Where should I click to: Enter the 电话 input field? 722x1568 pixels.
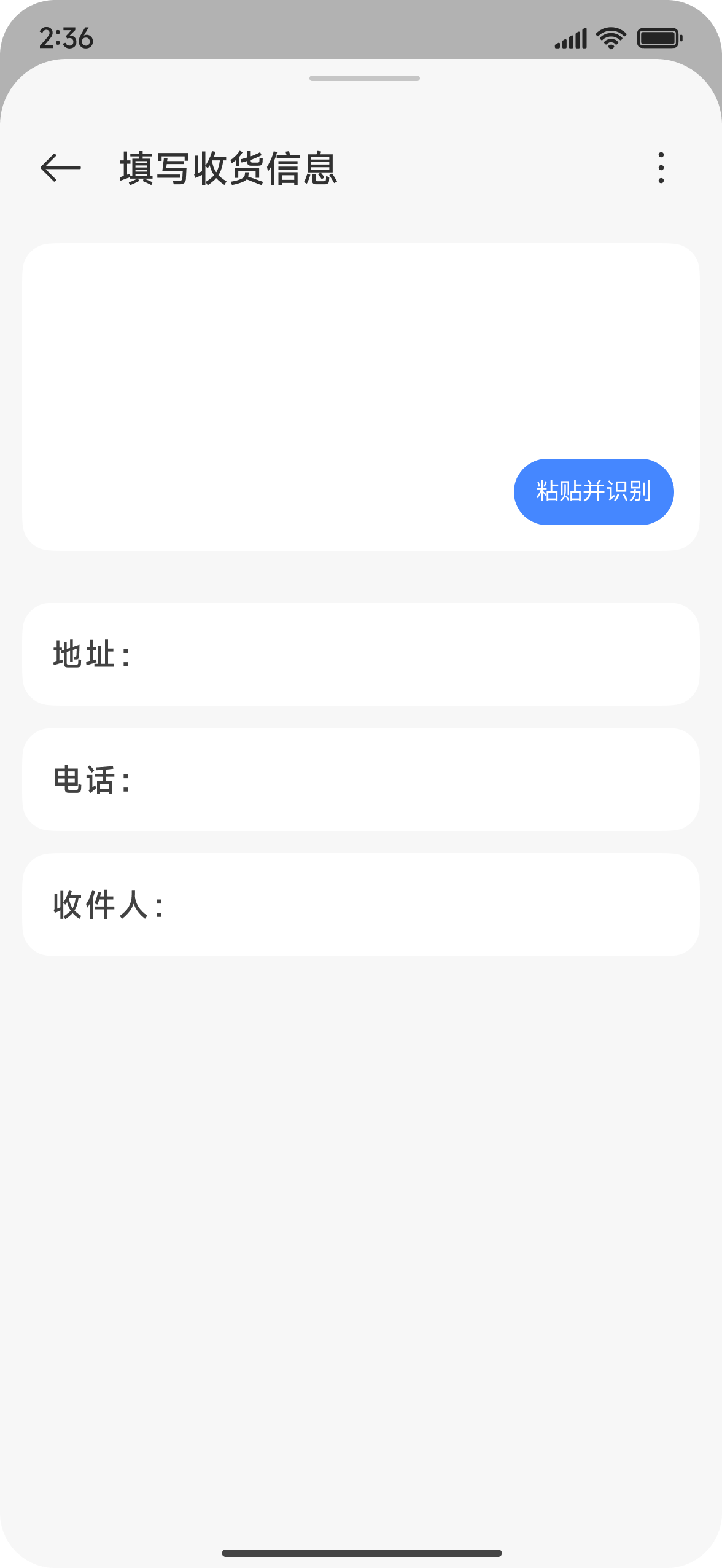tap(405, 779)
